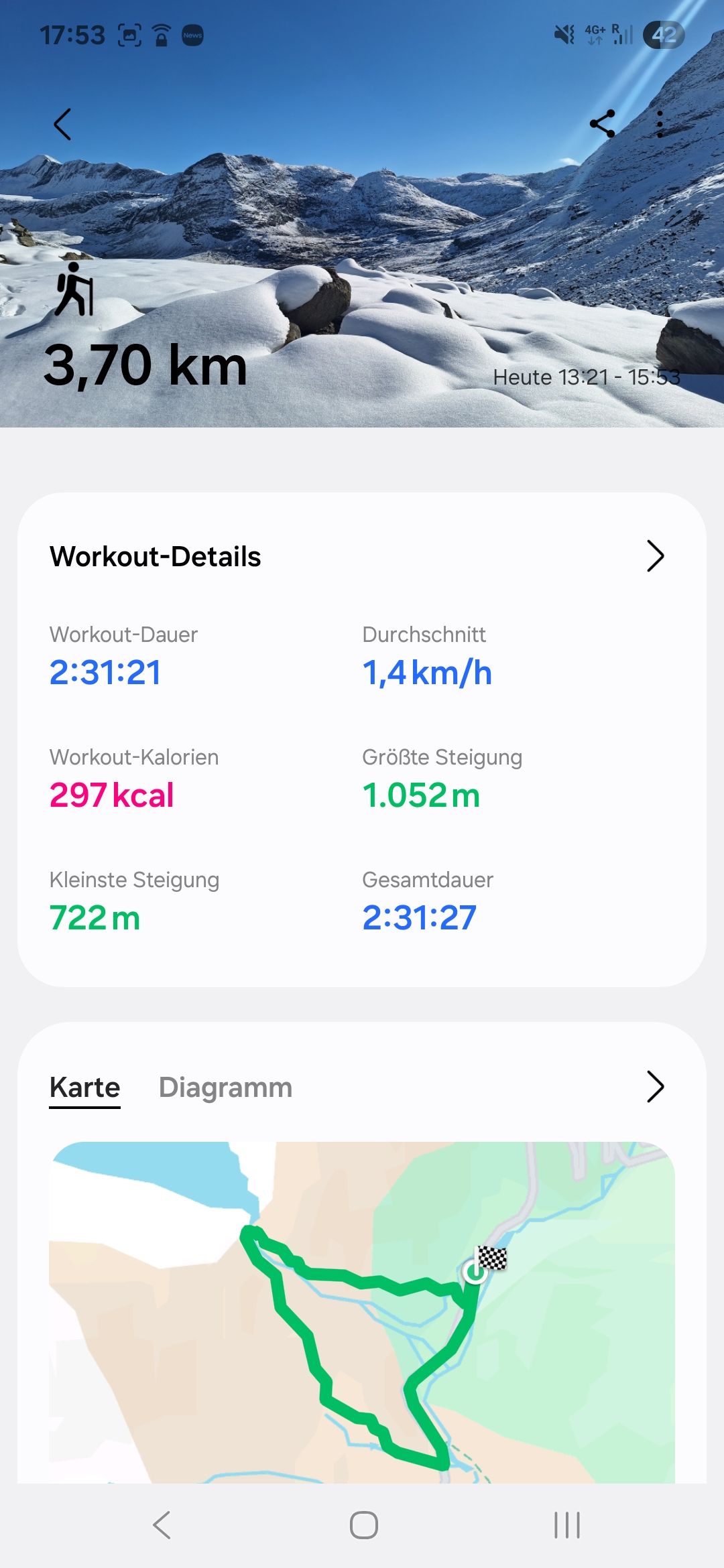Open the three-dot overflow menu

(660, 124)
